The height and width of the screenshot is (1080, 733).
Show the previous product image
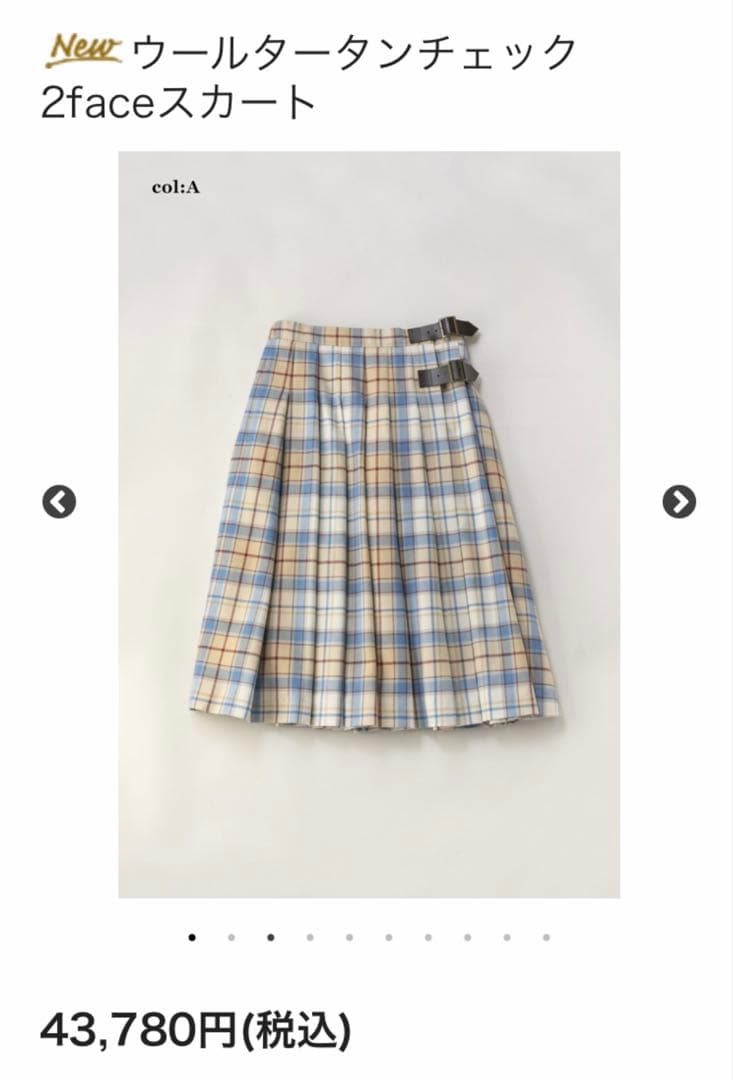[59, 501]
